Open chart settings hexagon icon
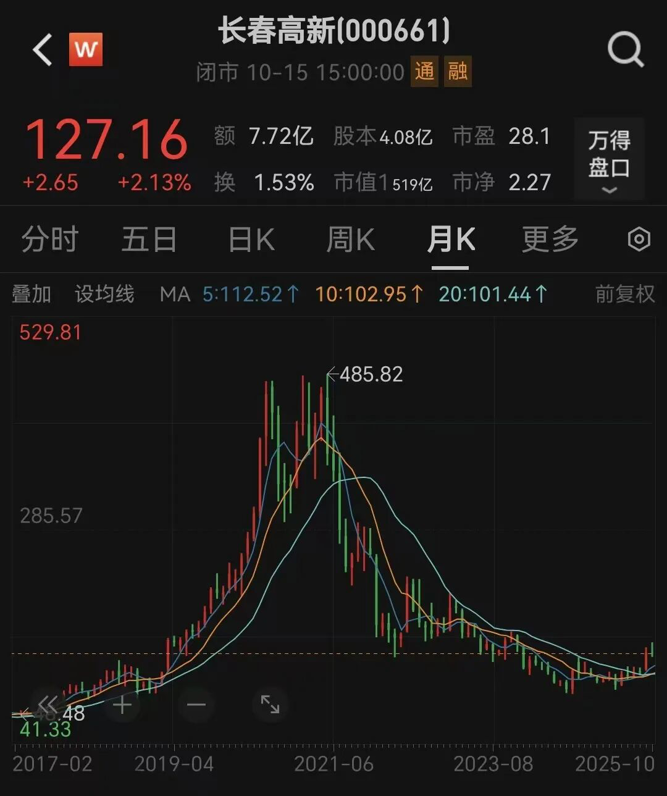 [638, 240]
